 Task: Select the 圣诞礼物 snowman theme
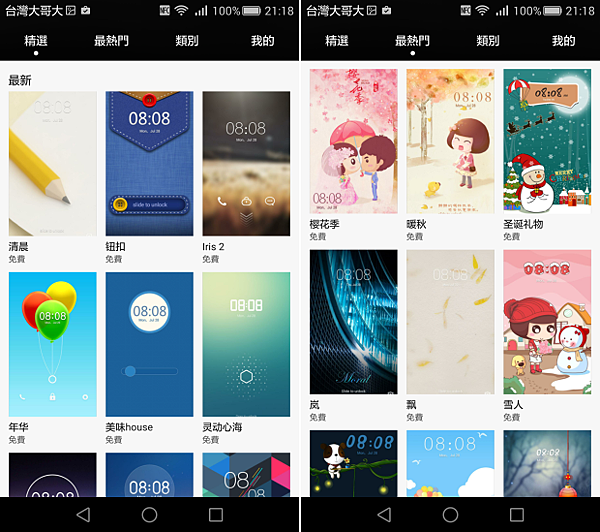546,141
